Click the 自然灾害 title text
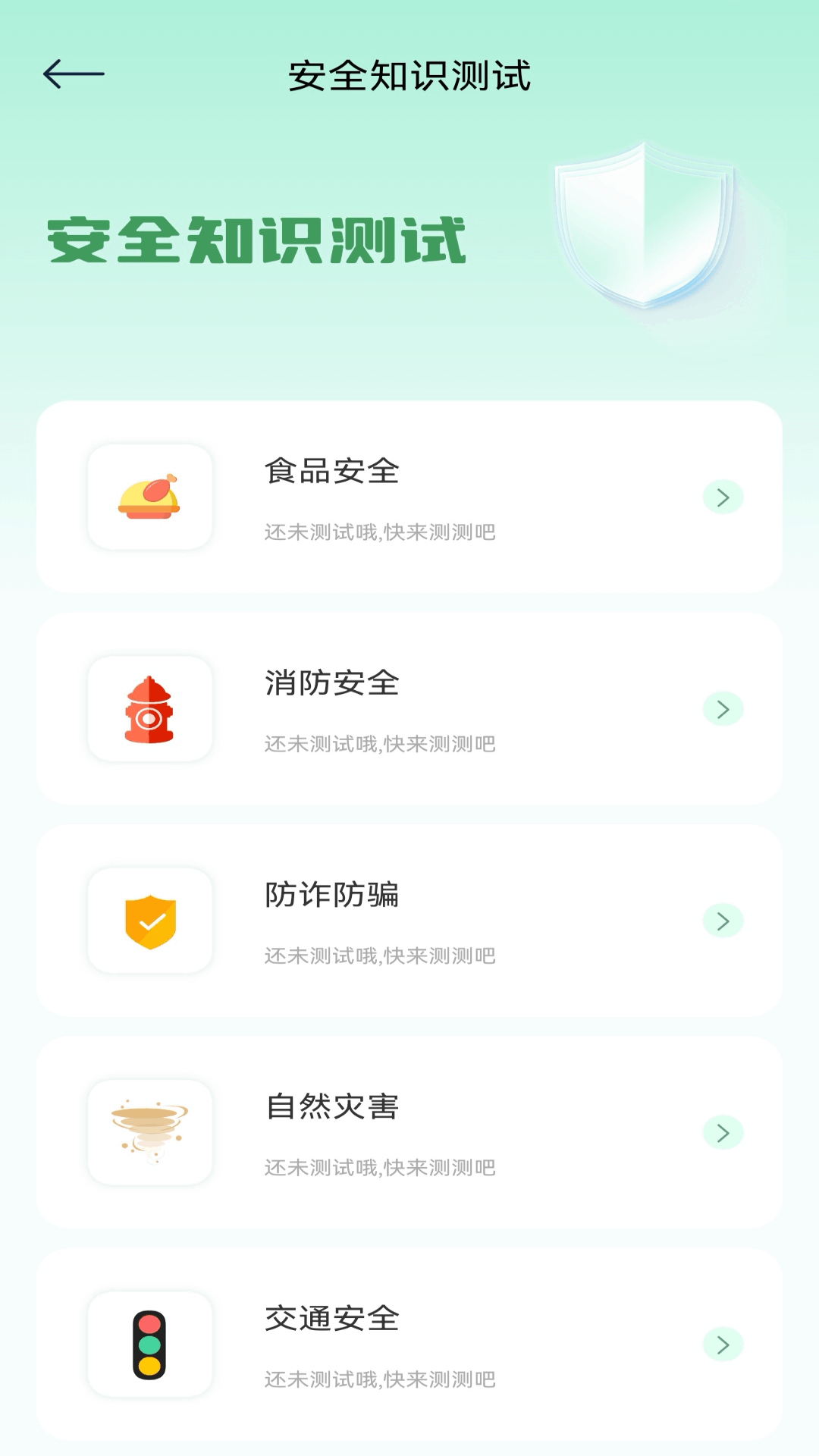The width and height of the screenshot is (819, 1456). click(x=332, y=1107)
